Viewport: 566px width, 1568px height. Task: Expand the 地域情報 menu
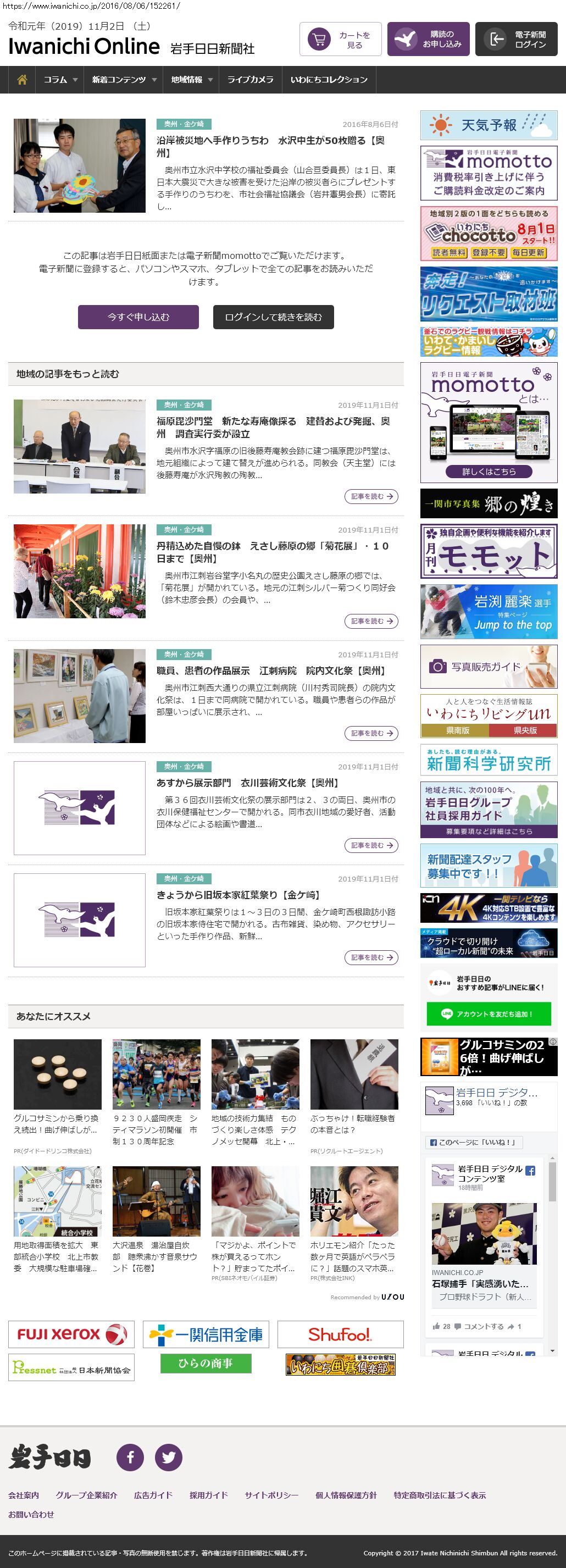click(191, 80)
